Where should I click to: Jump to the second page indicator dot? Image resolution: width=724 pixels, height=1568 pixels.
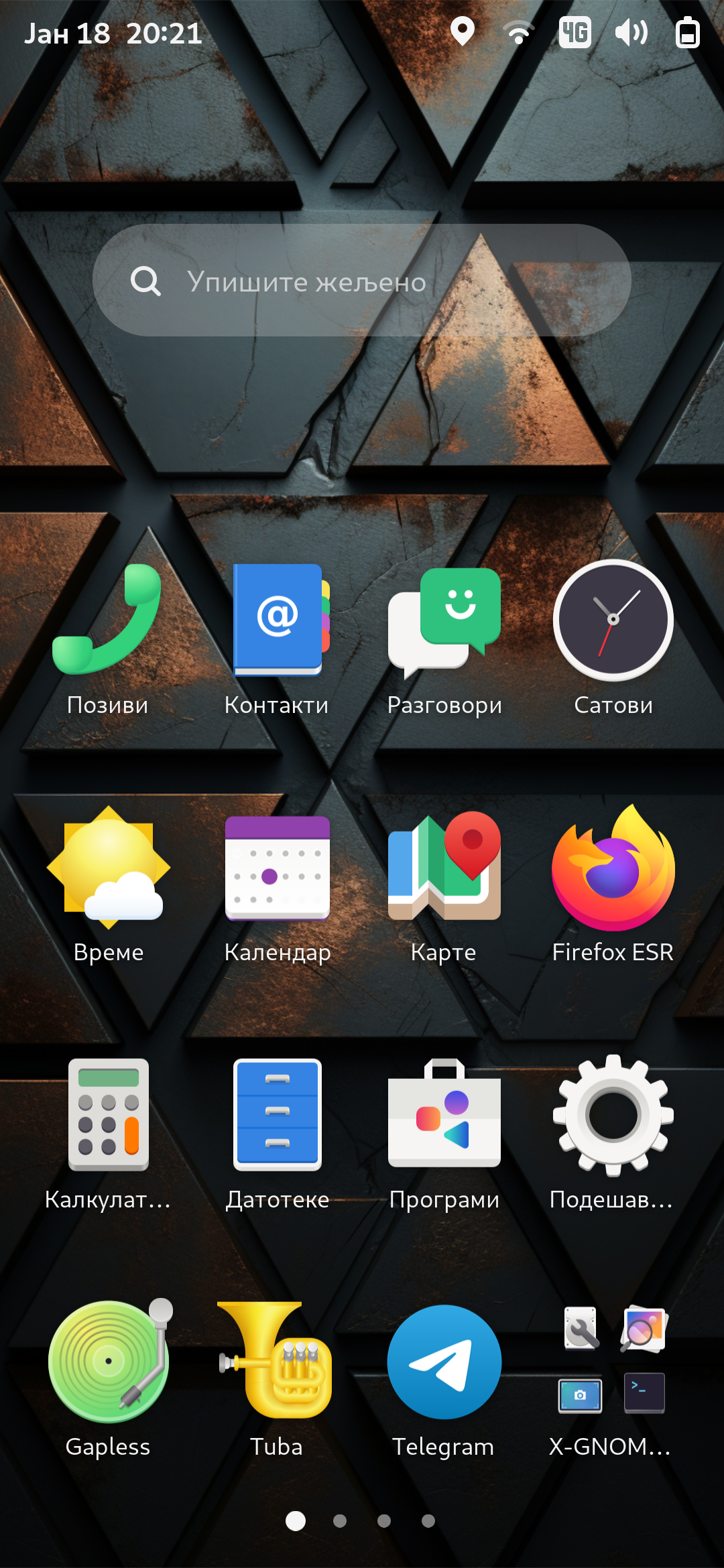340,1521
